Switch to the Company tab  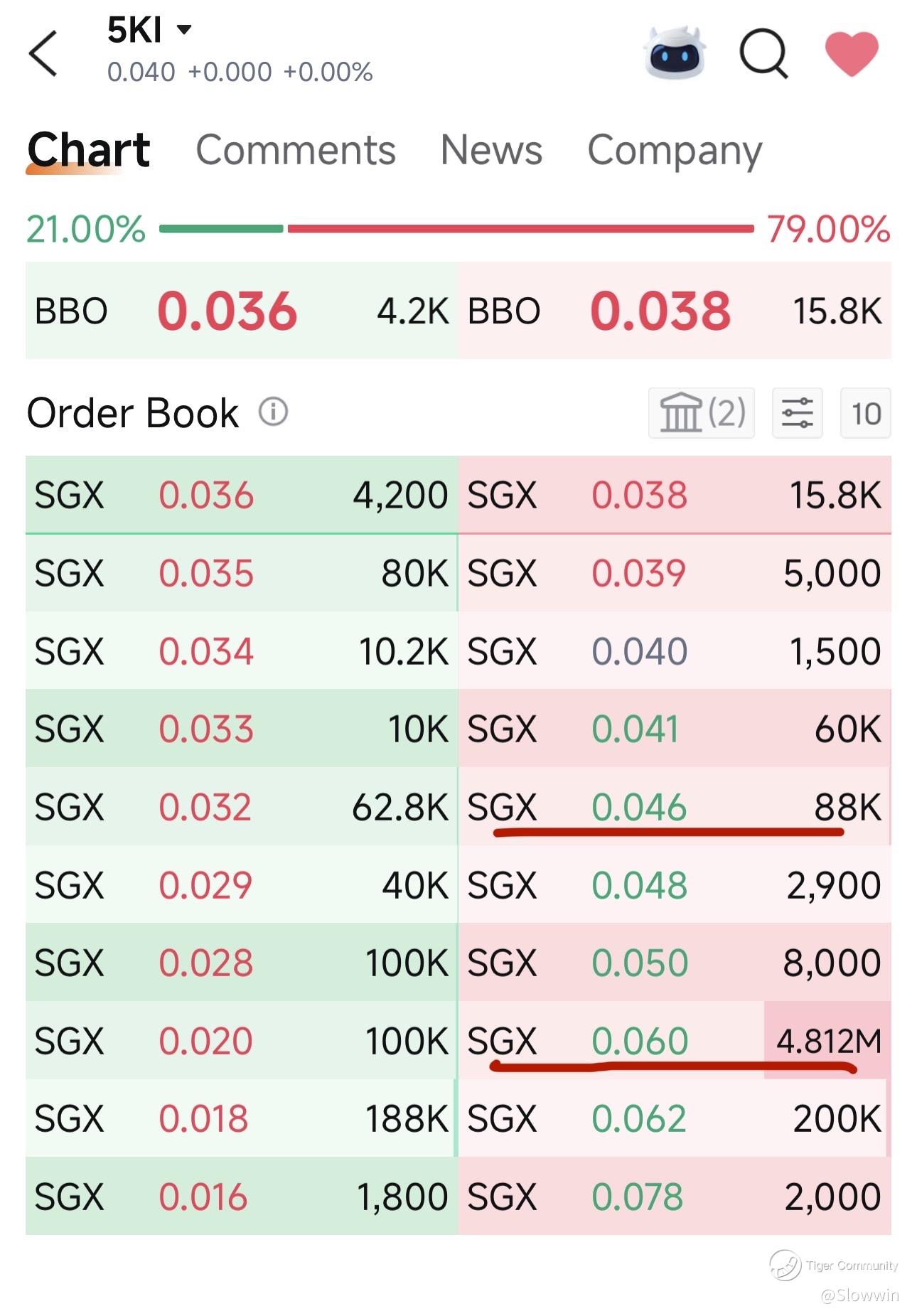(675, 151)
